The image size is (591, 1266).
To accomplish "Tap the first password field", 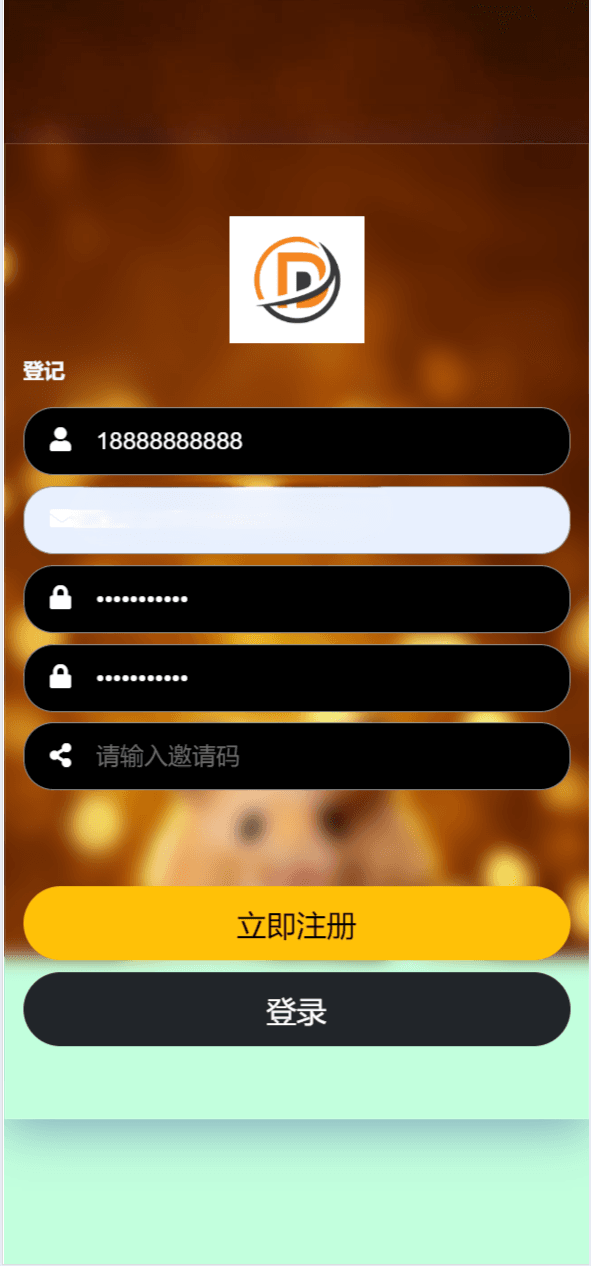I will (296, 599).
